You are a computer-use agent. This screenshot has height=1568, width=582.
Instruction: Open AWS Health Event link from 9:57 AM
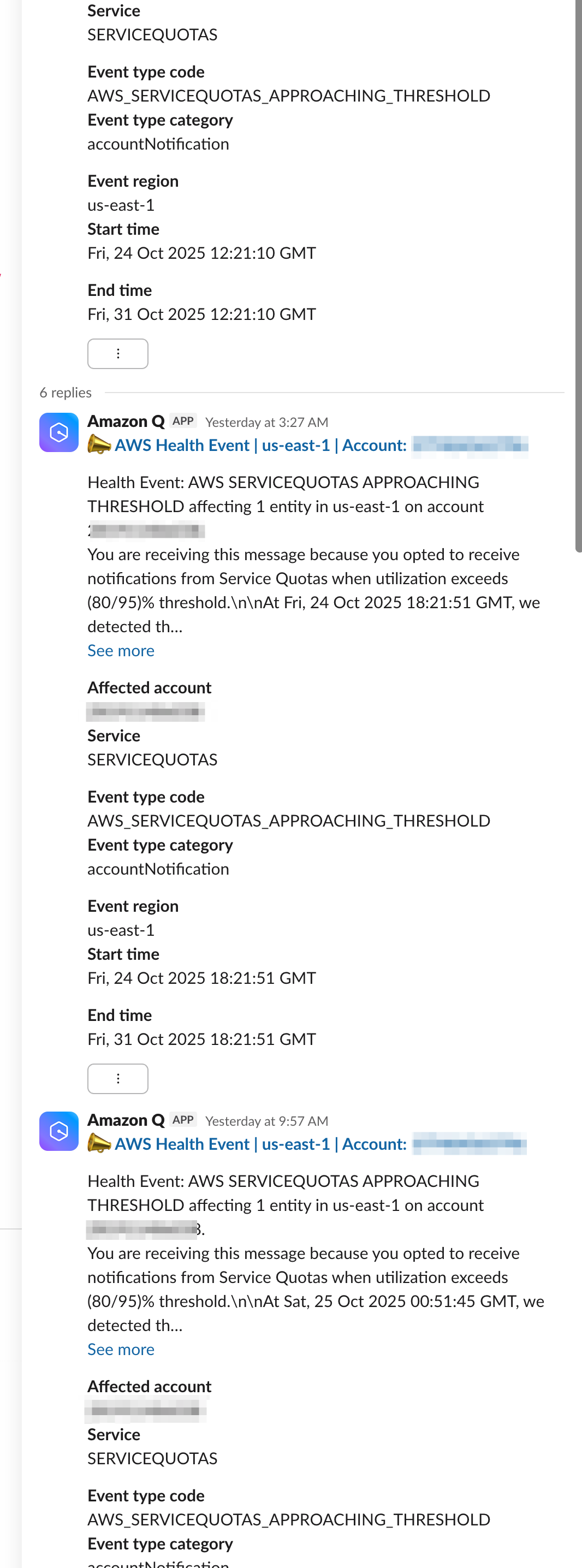[260, 1144]
